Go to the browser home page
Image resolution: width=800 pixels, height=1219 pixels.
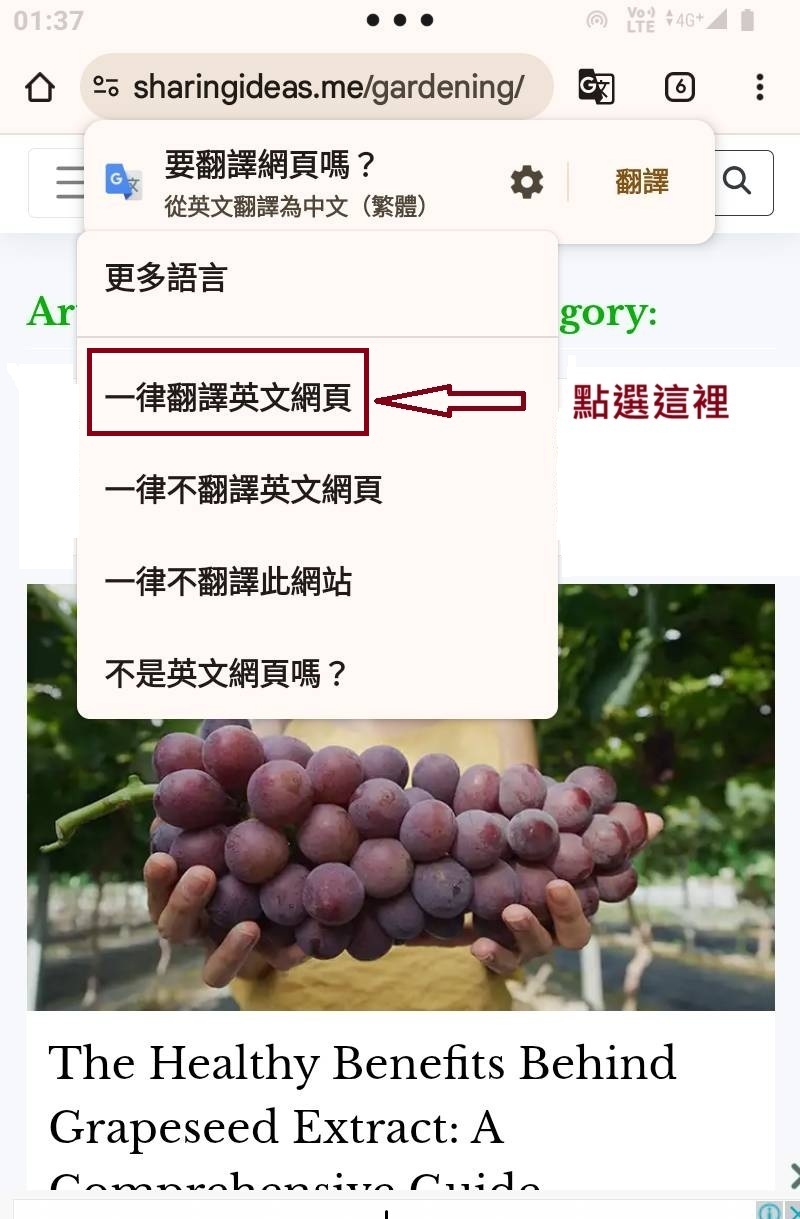pos(40,88)
